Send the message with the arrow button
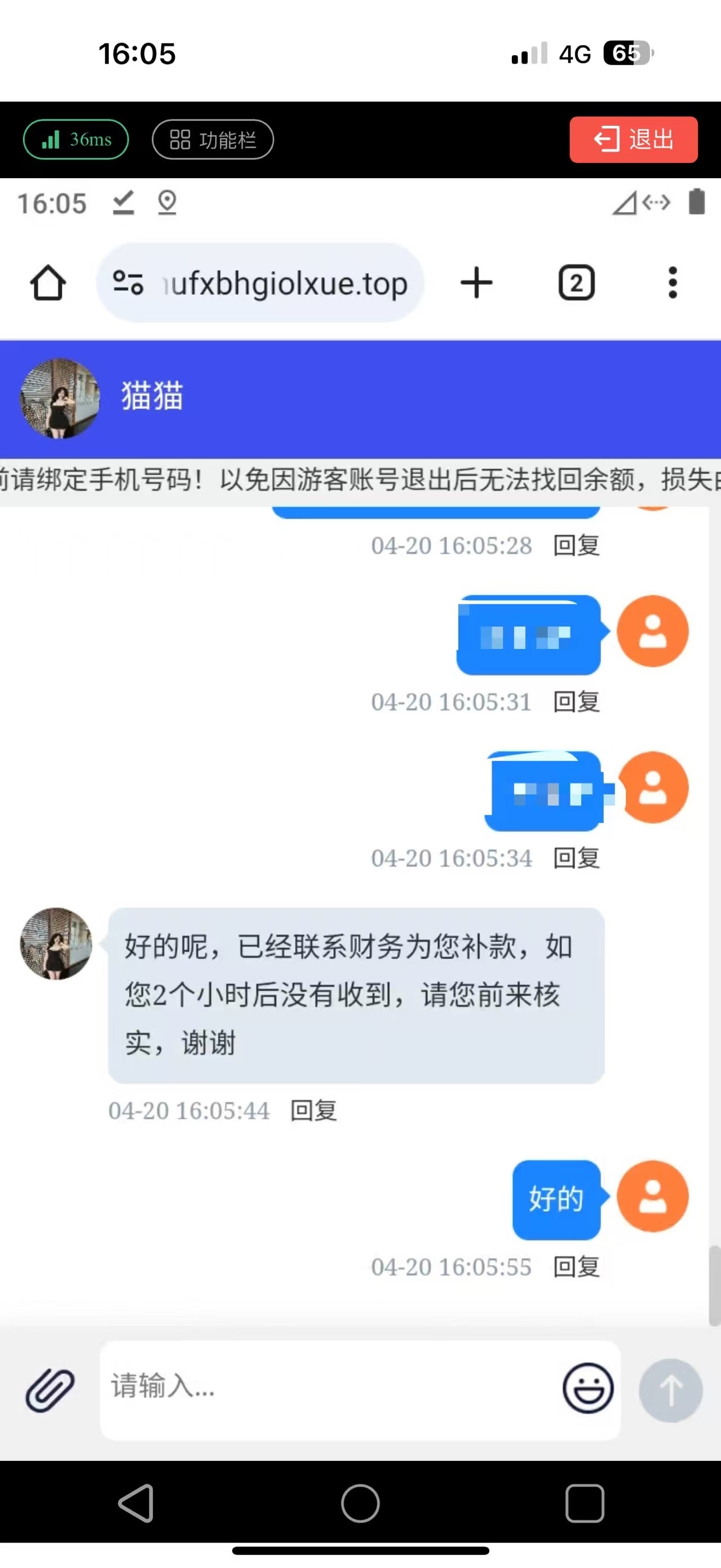 tap(670, 1390)
